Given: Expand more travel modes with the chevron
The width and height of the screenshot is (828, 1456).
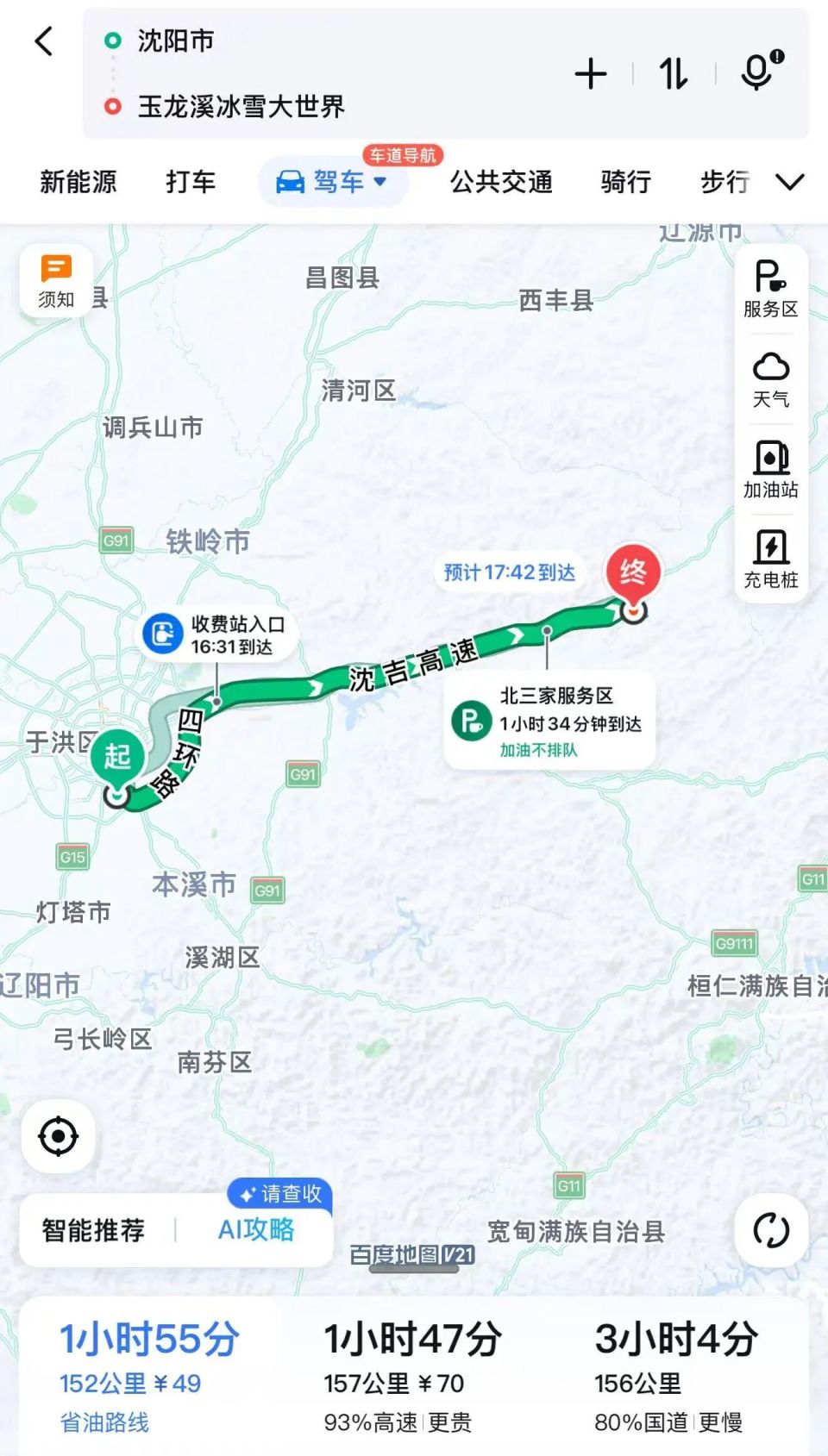Looking at the screenshot, I should [x=789, y=183].
